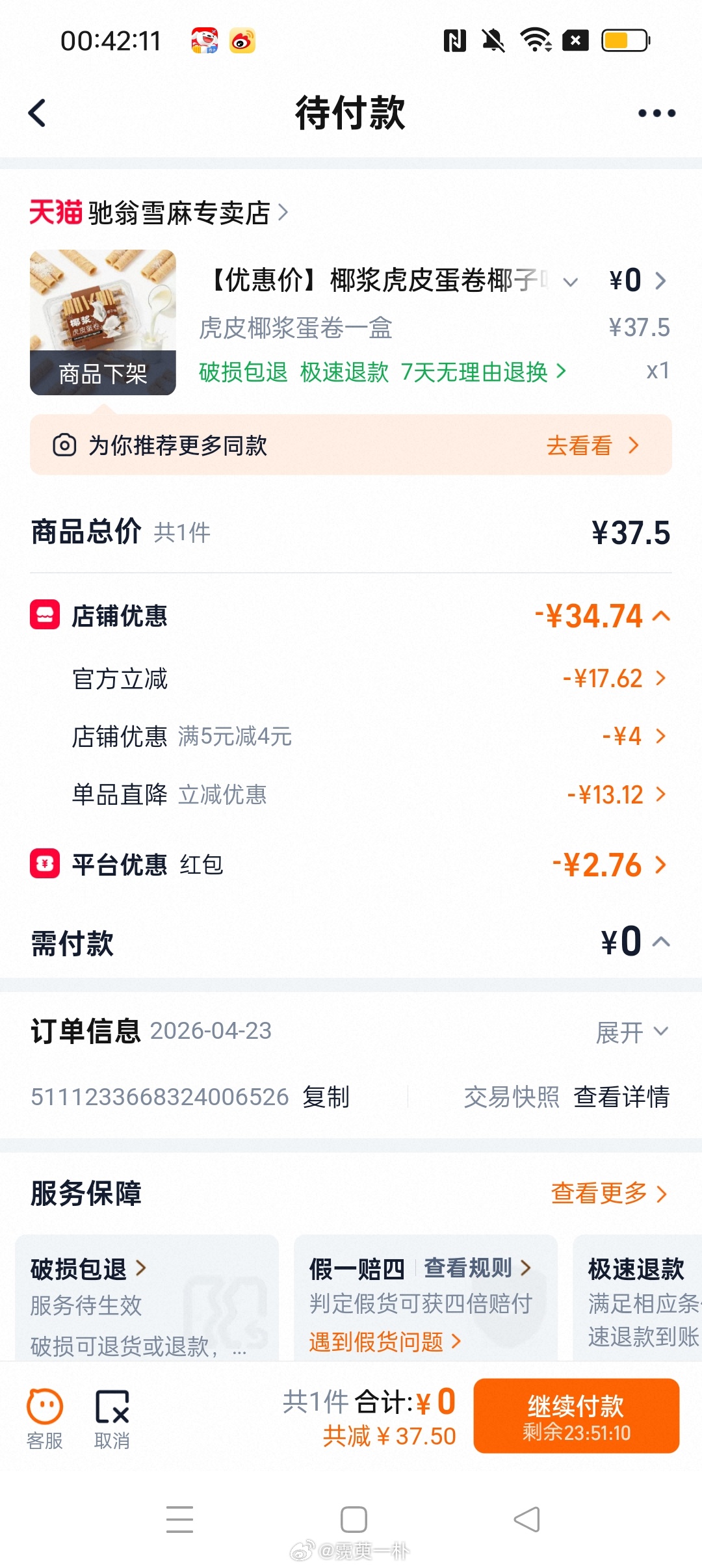Screen dimensions: 702x1568
Task: Copy the order number
Action: [326, 1097]
